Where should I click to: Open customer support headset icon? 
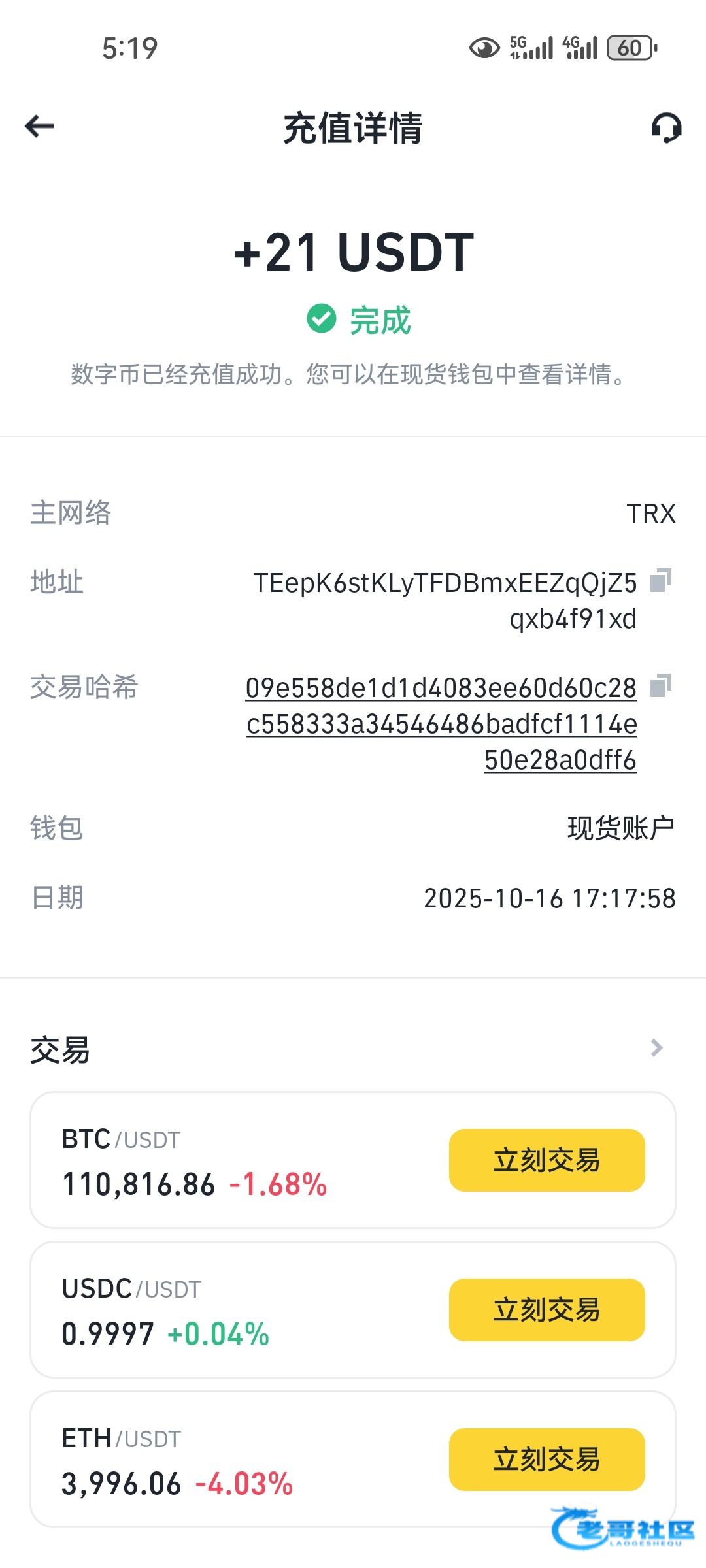click(666, 127)
